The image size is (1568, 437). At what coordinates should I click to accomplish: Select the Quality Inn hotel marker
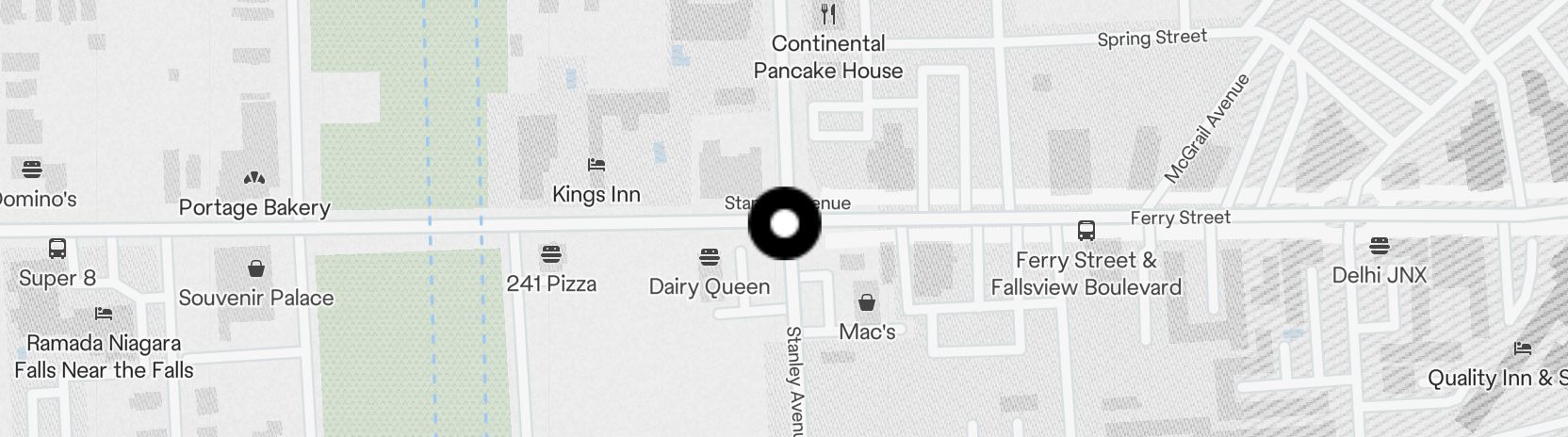[1522, 348]
